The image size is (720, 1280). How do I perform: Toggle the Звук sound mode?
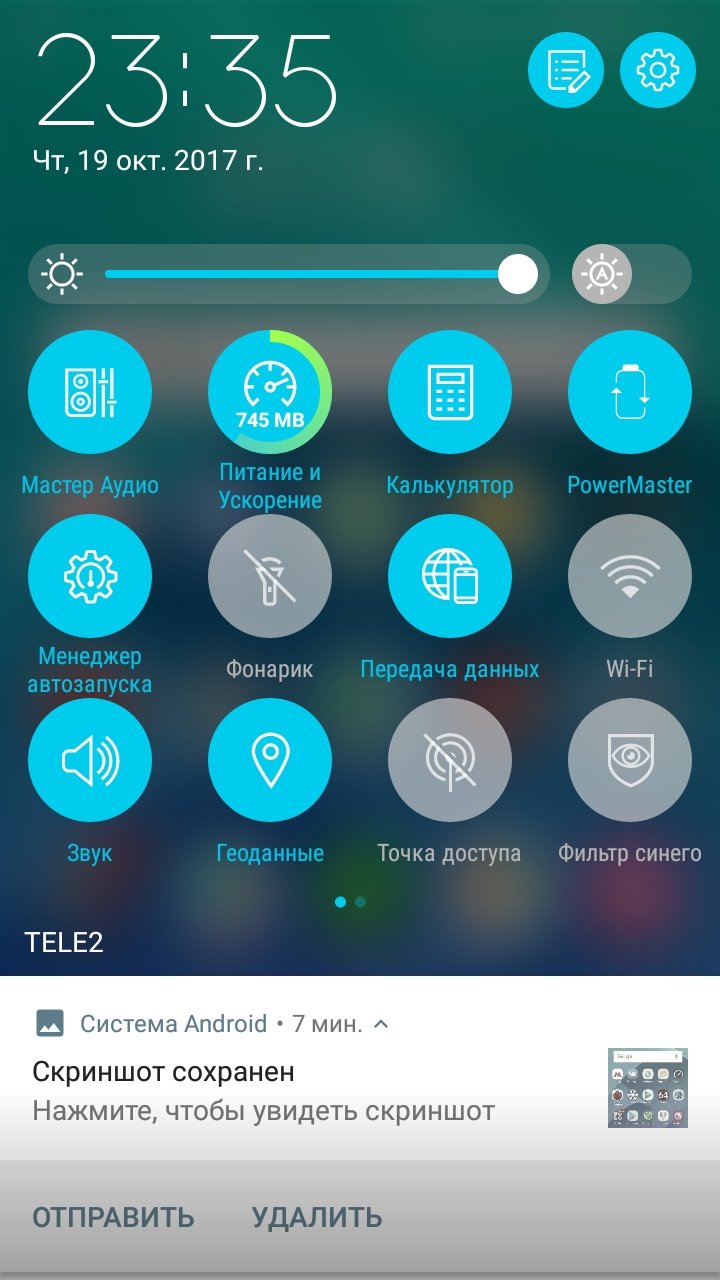point(90,760)
